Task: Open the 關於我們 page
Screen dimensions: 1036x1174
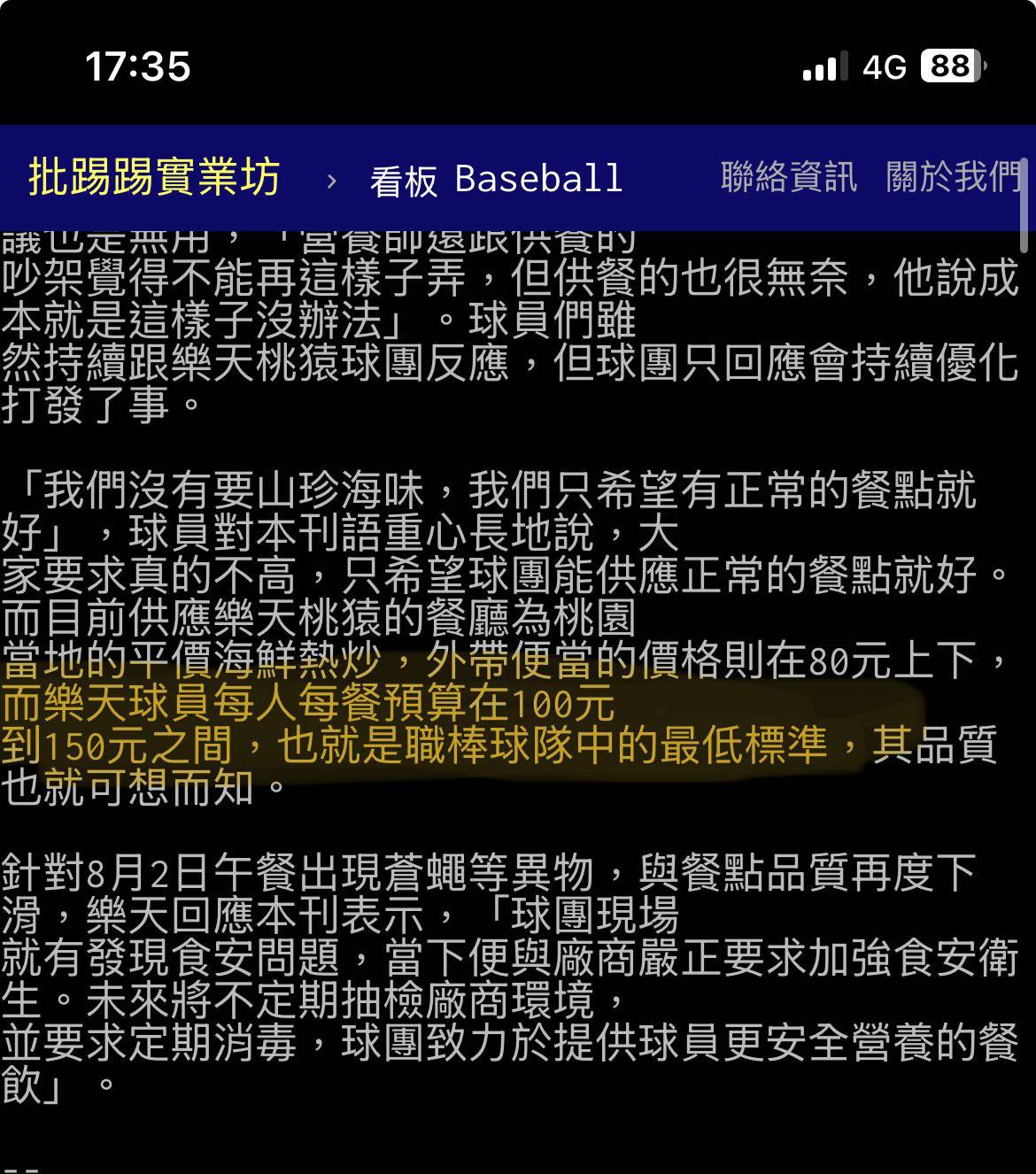Action: (x=953, y=177)
